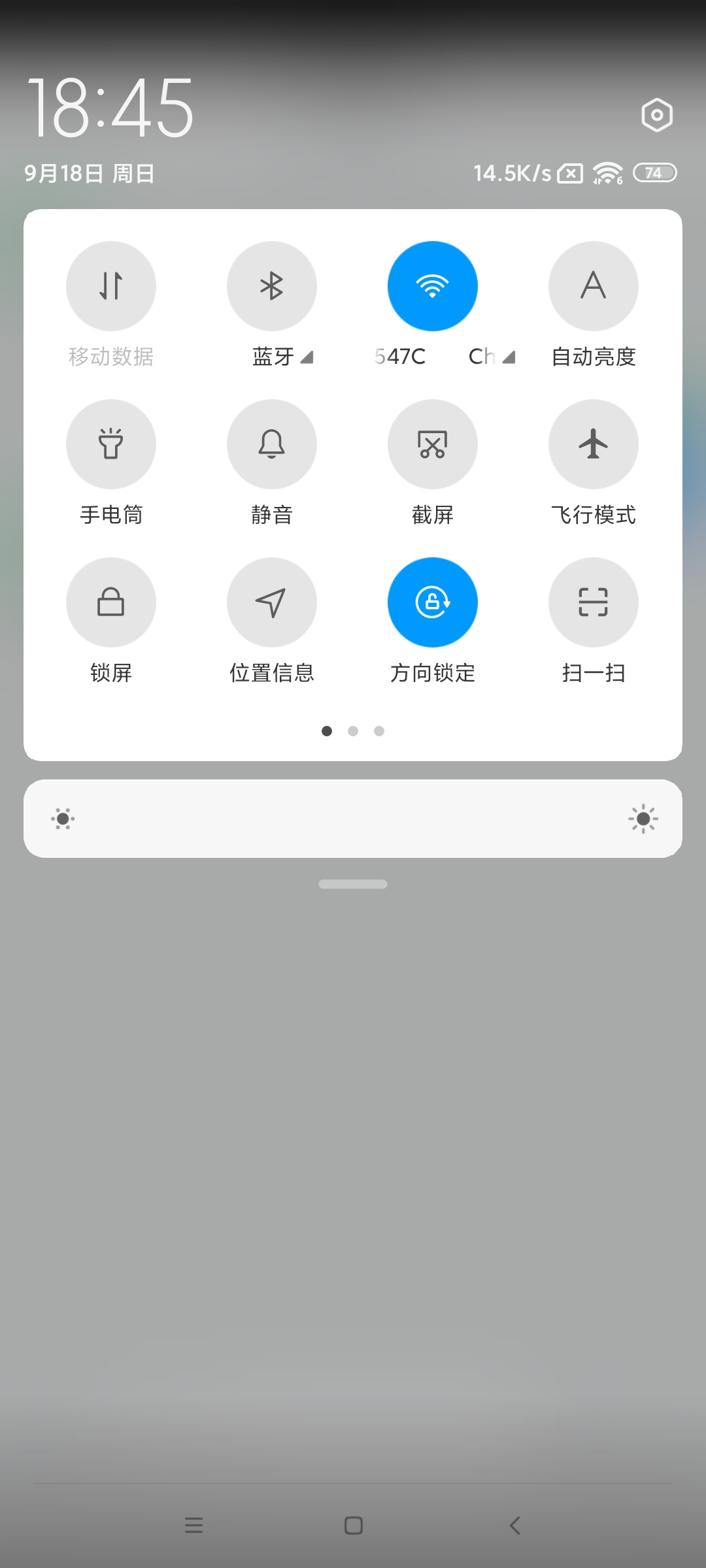The height and width of the screenshot is (1568, 706).
Task: Toggle location info (位置信息)
Action: point(272,602)
